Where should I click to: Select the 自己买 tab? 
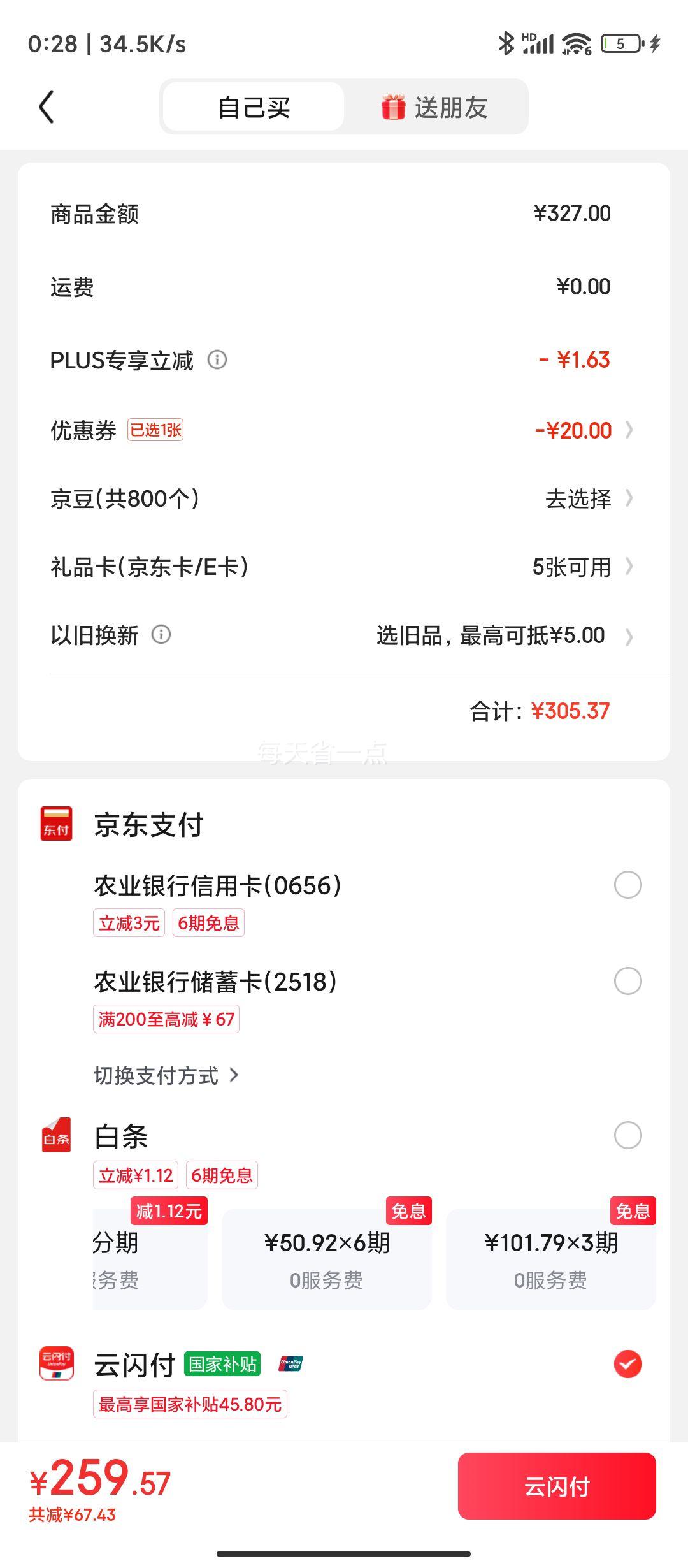254,107
